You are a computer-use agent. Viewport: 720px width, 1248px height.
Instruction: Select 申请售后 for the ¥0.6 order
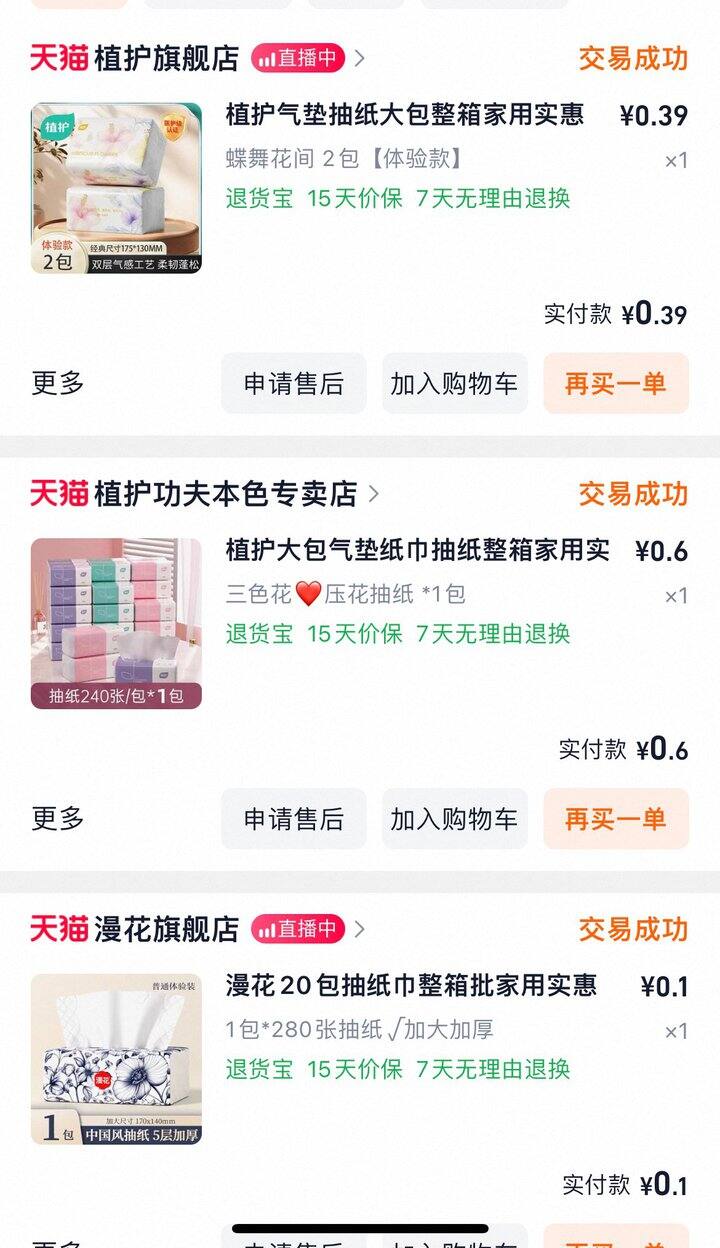[x=293, y=819]
